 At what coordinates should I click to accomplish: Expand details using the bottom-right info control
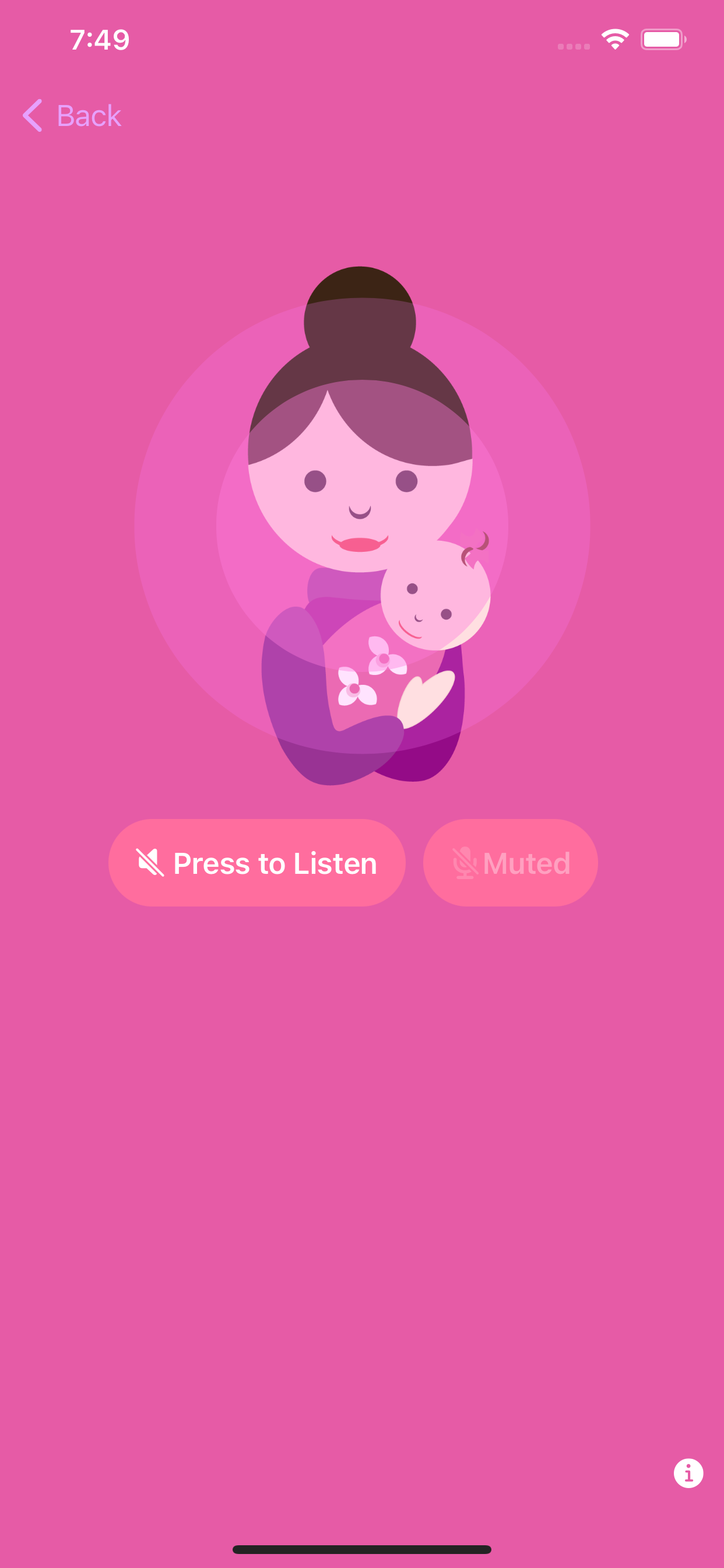click(688, 1472)
